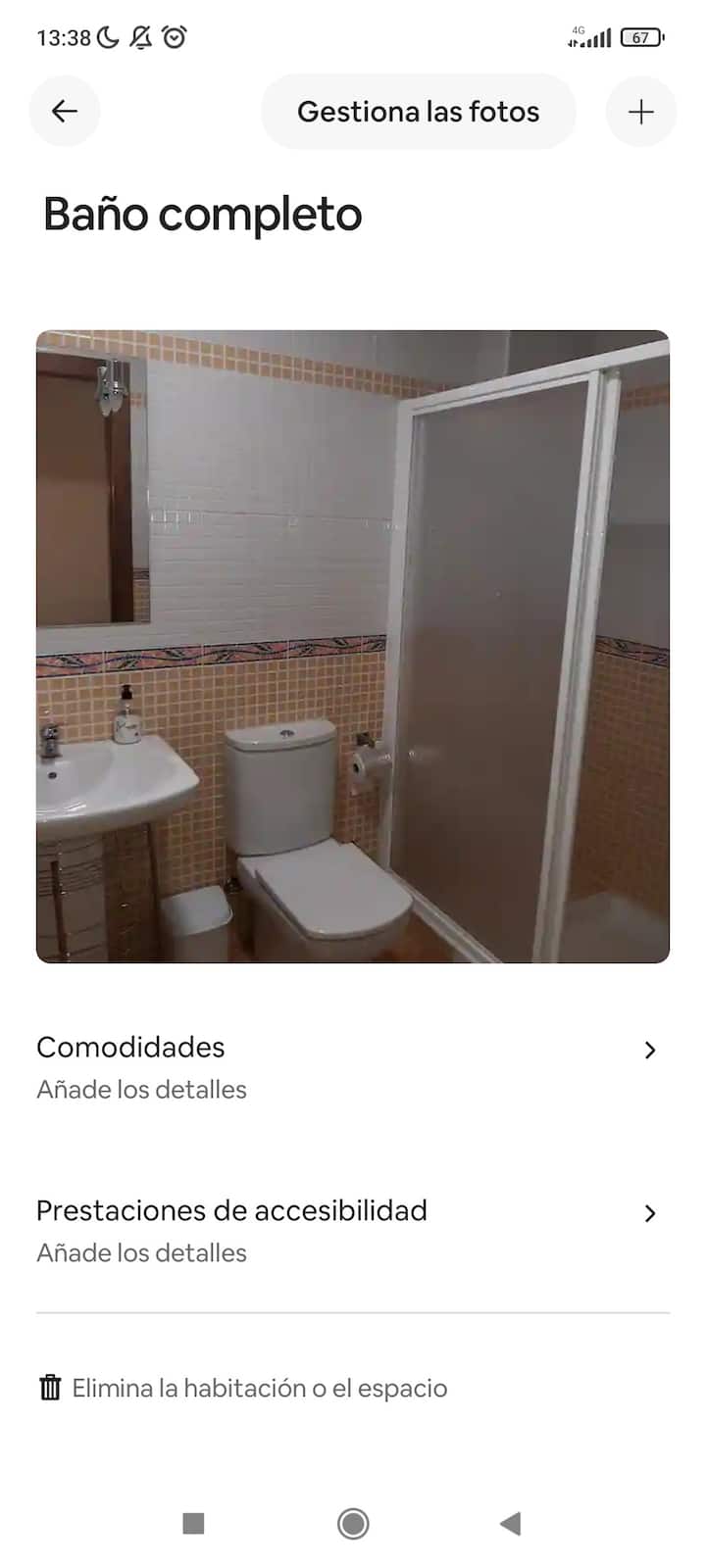Screen dimensions: 706x1568
Task: Go back using the top arrow
Action: (65, 111)
